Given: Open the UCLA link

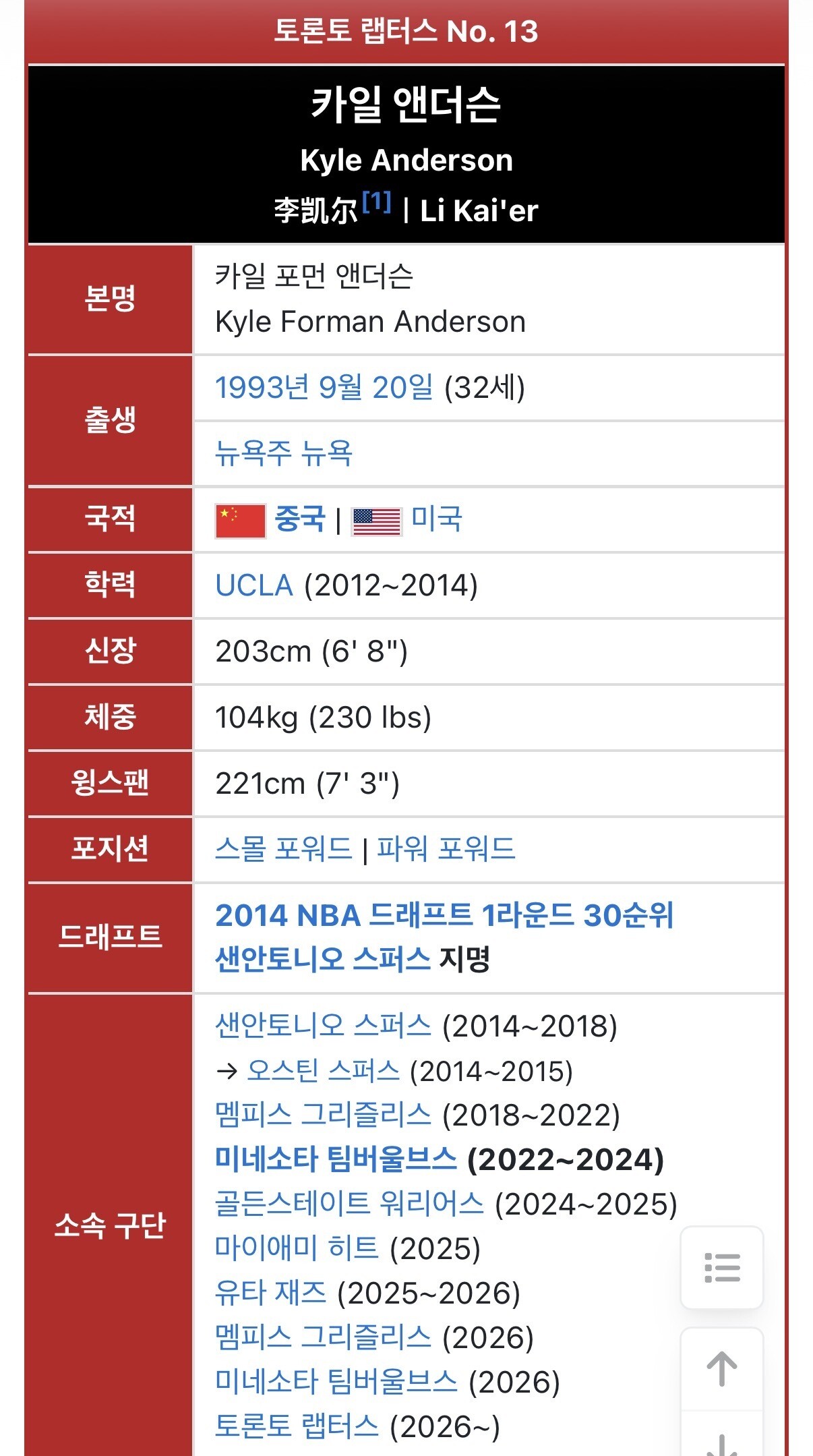Looking at the screenshot, I should pos(254,585).
